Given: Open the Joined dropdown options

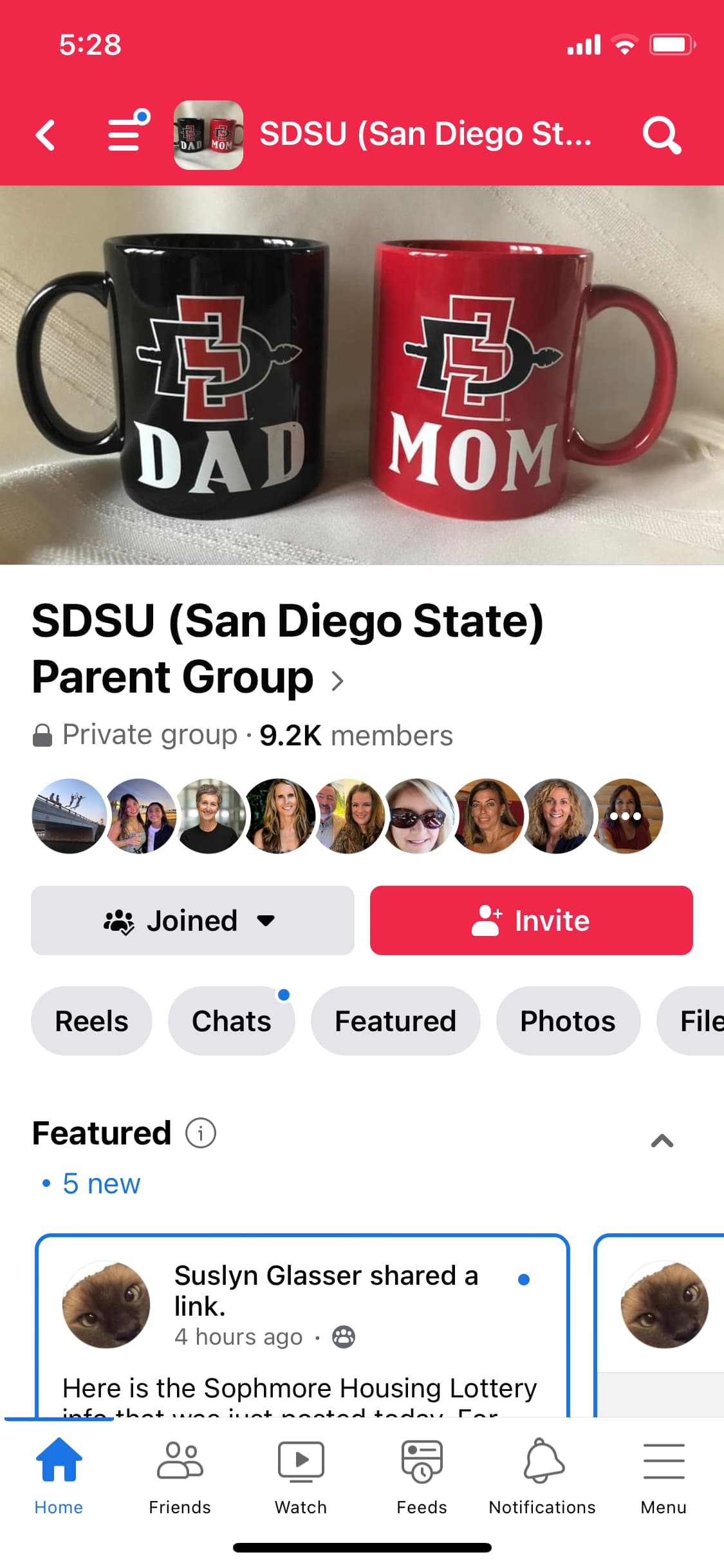Looking at the screenshot, I should pos(192,920).
